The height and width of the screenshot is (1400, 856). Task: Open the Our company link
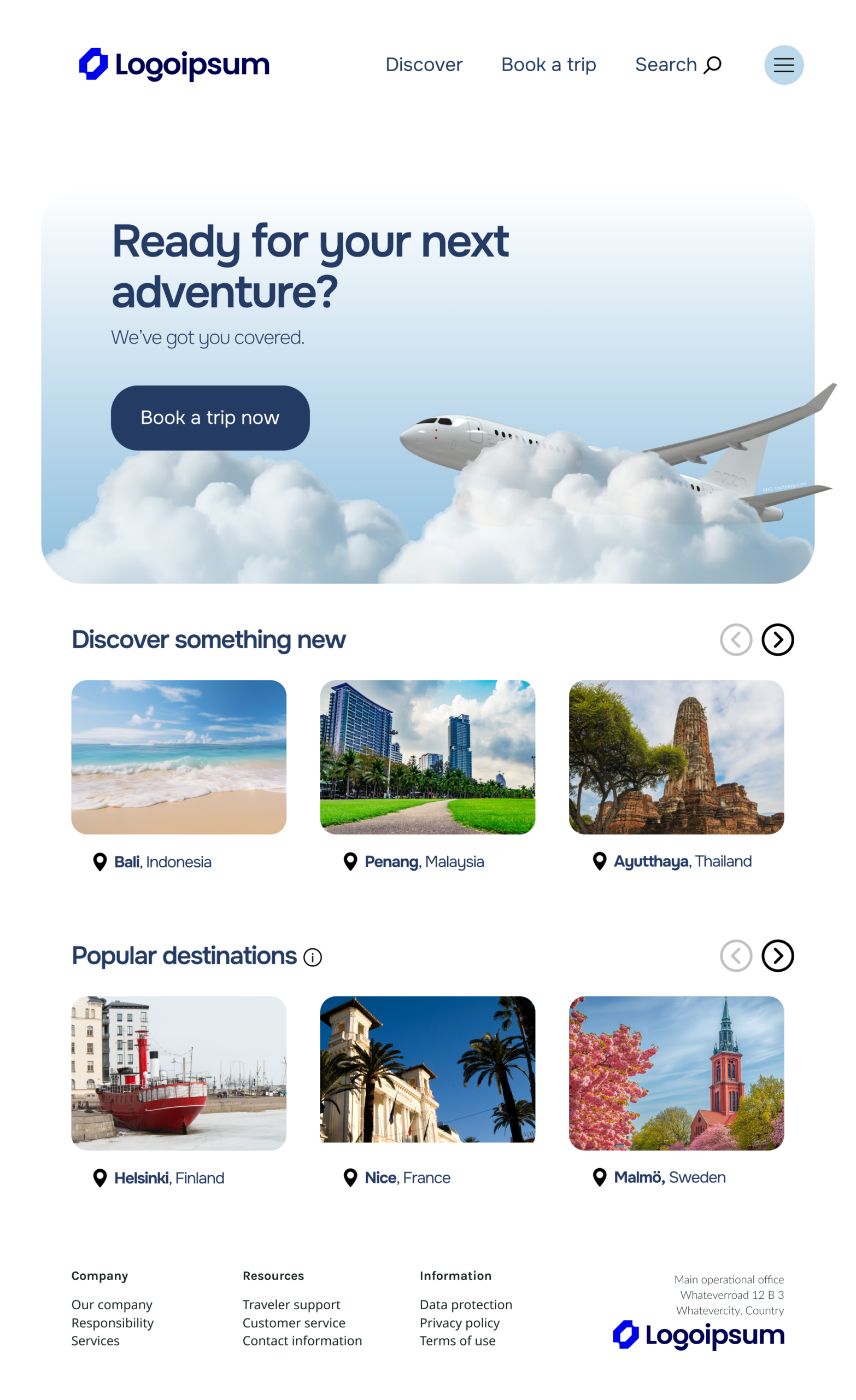tap(112, 1304)
